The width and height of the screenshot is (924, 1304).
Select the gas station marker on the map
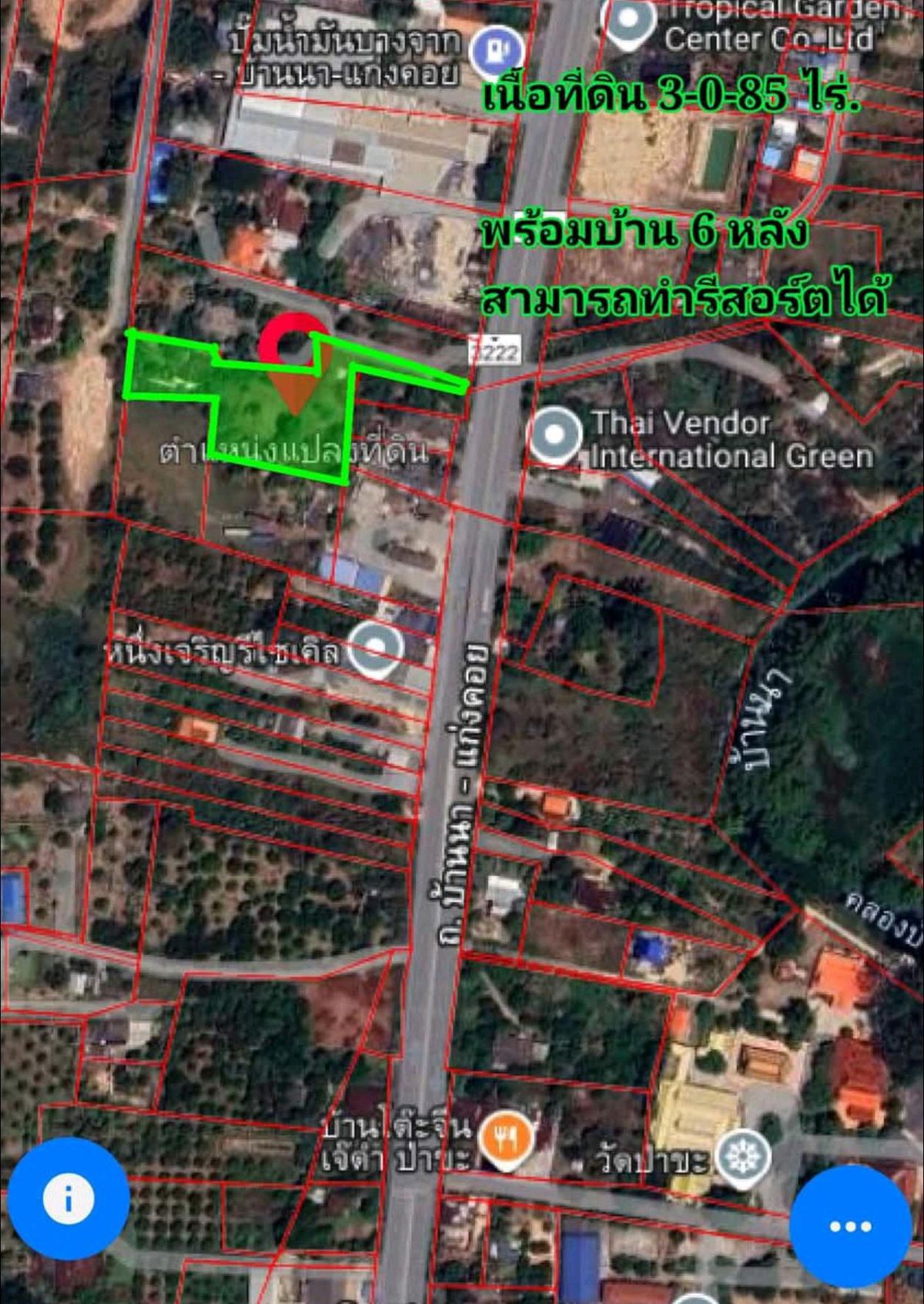497,51
